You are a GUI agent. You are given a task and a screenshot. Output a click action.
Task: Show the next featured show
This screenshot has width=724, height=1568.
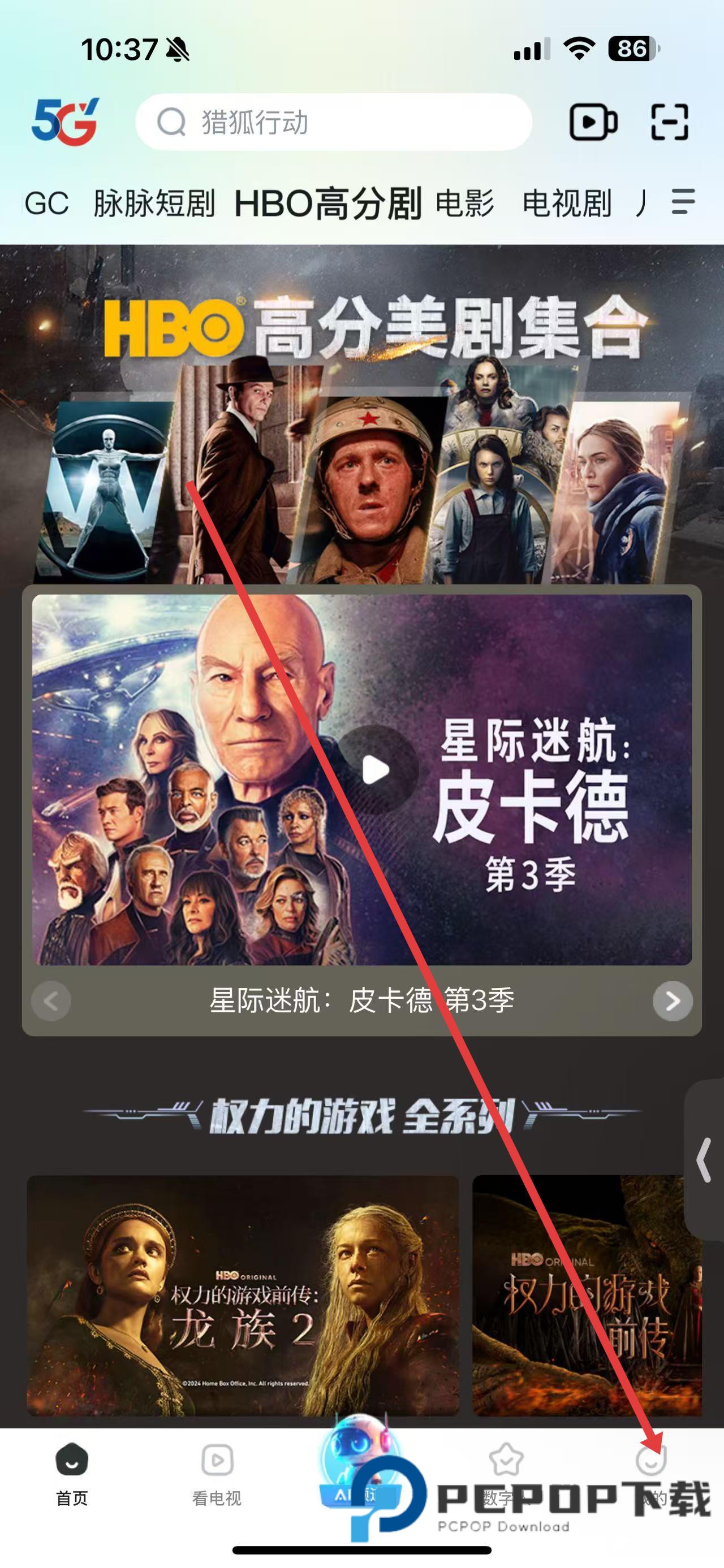(672, 1000)
